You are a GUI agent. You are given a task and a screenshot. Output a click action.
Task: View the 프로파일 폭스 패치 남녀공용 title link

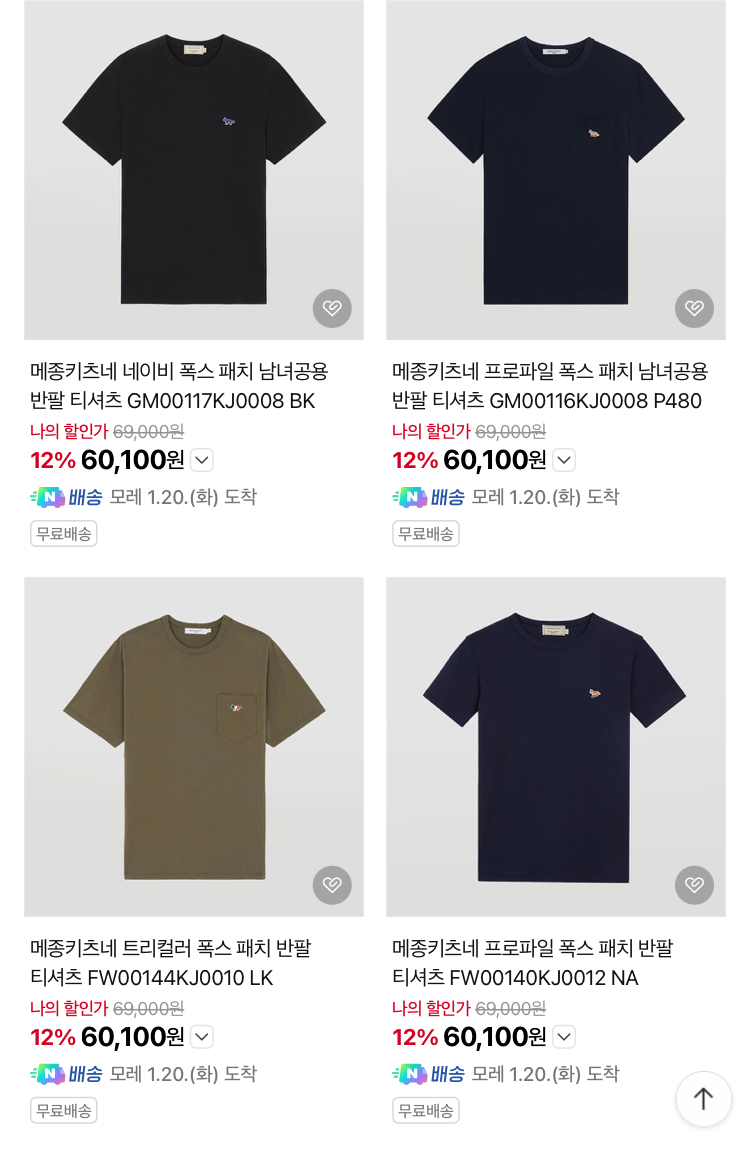coord(549,386)
